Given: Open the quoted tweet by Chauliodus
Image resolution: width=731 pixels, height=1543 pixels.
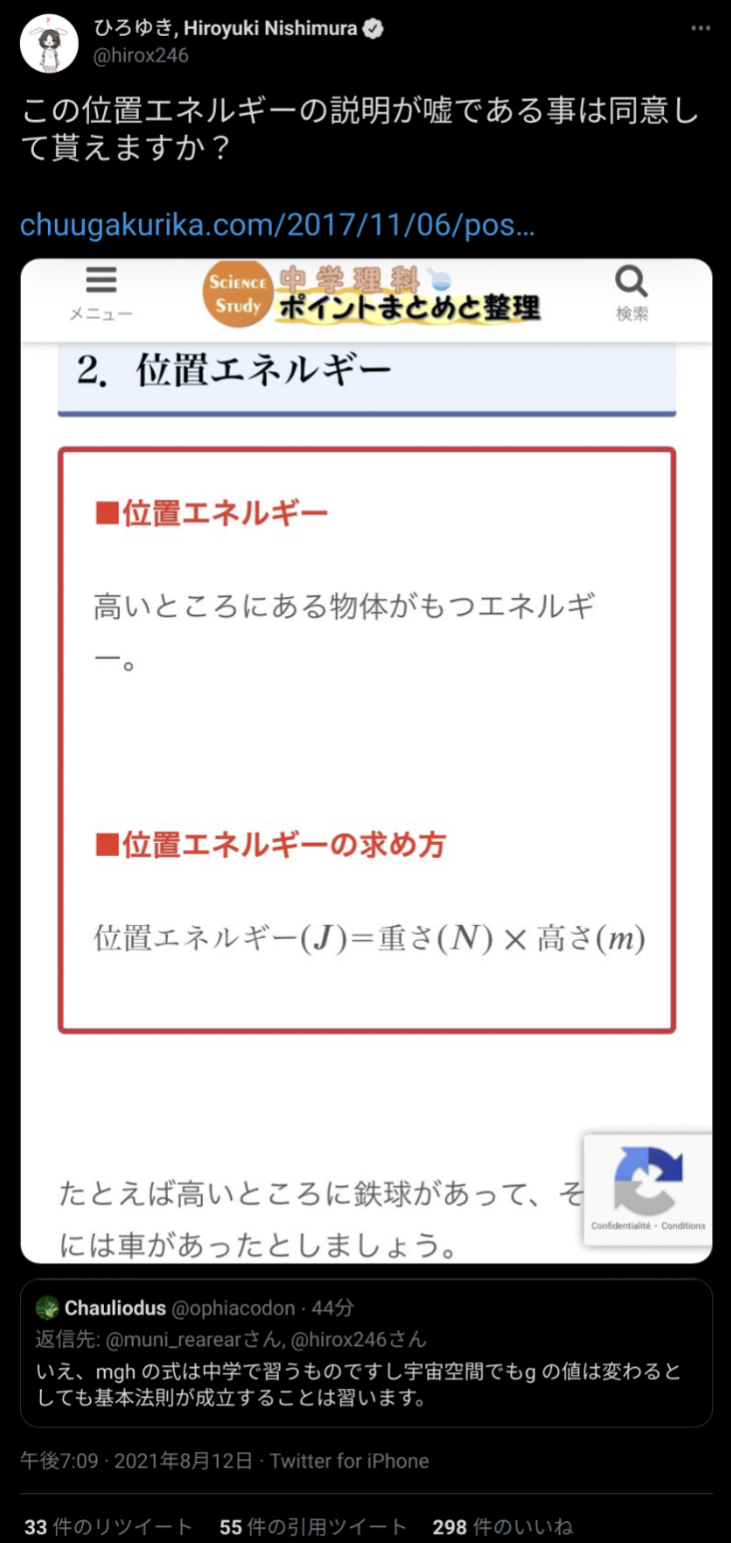Looking at the screenshot, I should (366, 1353).
